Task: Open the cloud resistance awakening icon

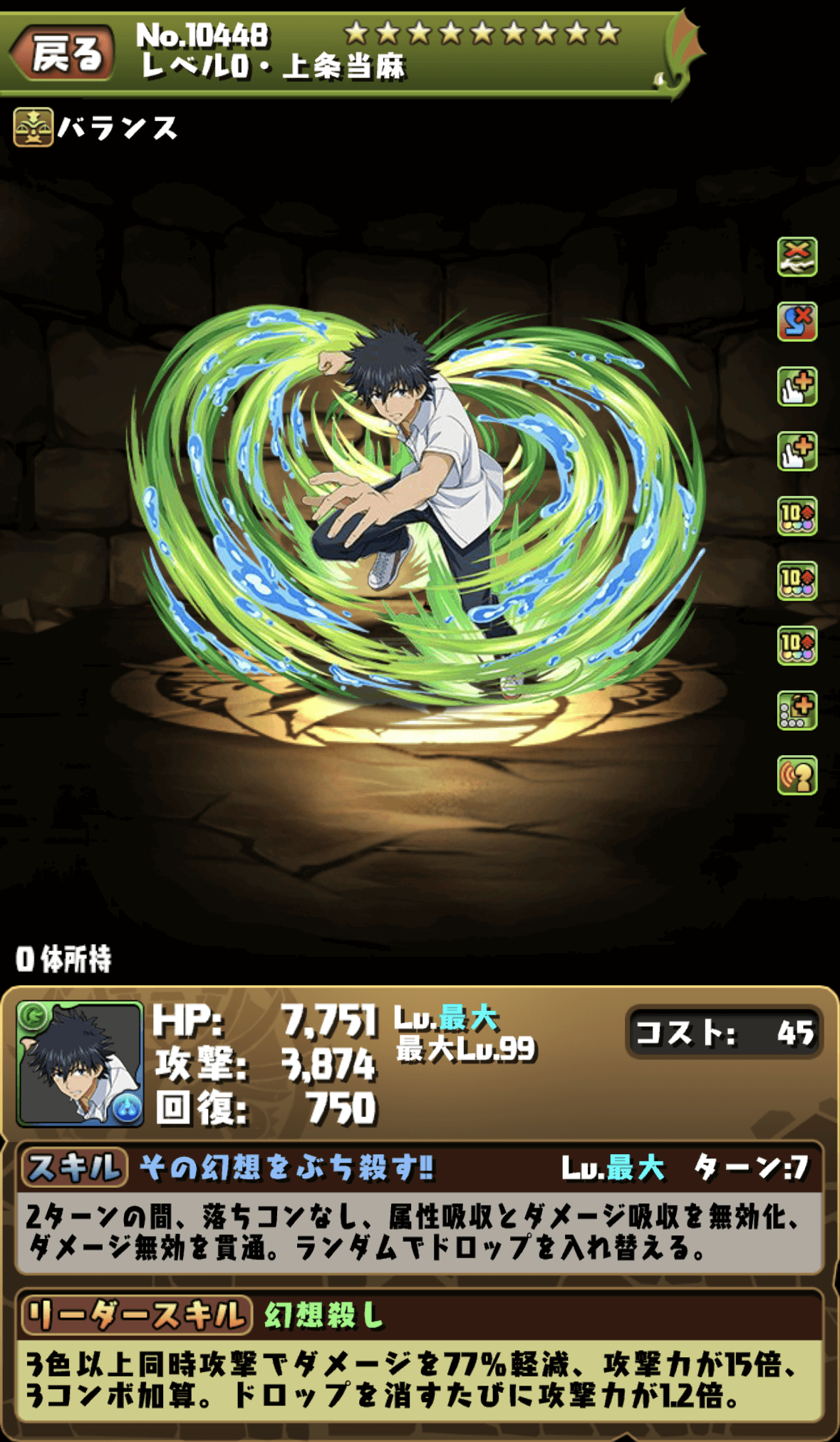Action: [797, 257]
